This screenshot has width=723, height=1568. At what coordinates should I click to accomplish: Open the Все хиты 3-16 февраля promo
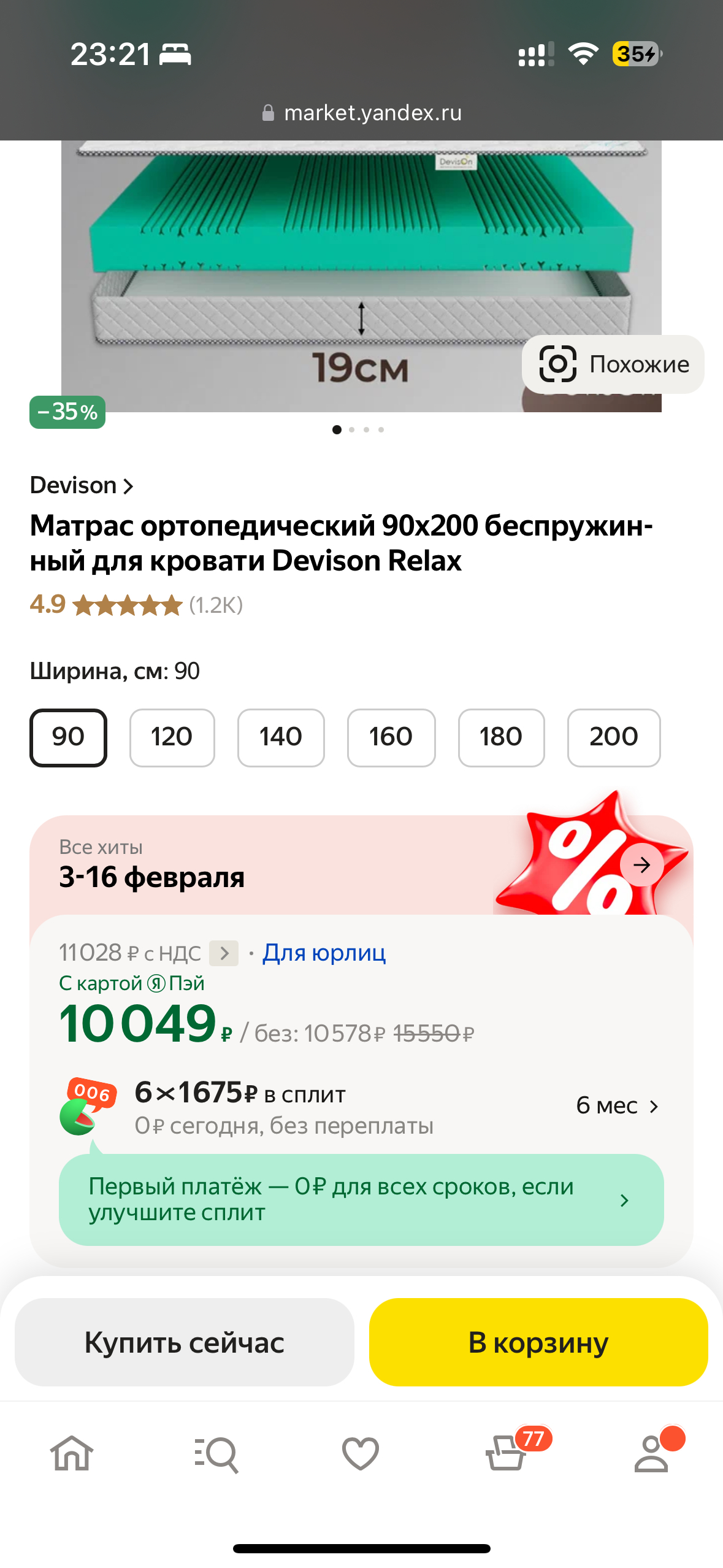pyautogui.click(x=641, y=865)
